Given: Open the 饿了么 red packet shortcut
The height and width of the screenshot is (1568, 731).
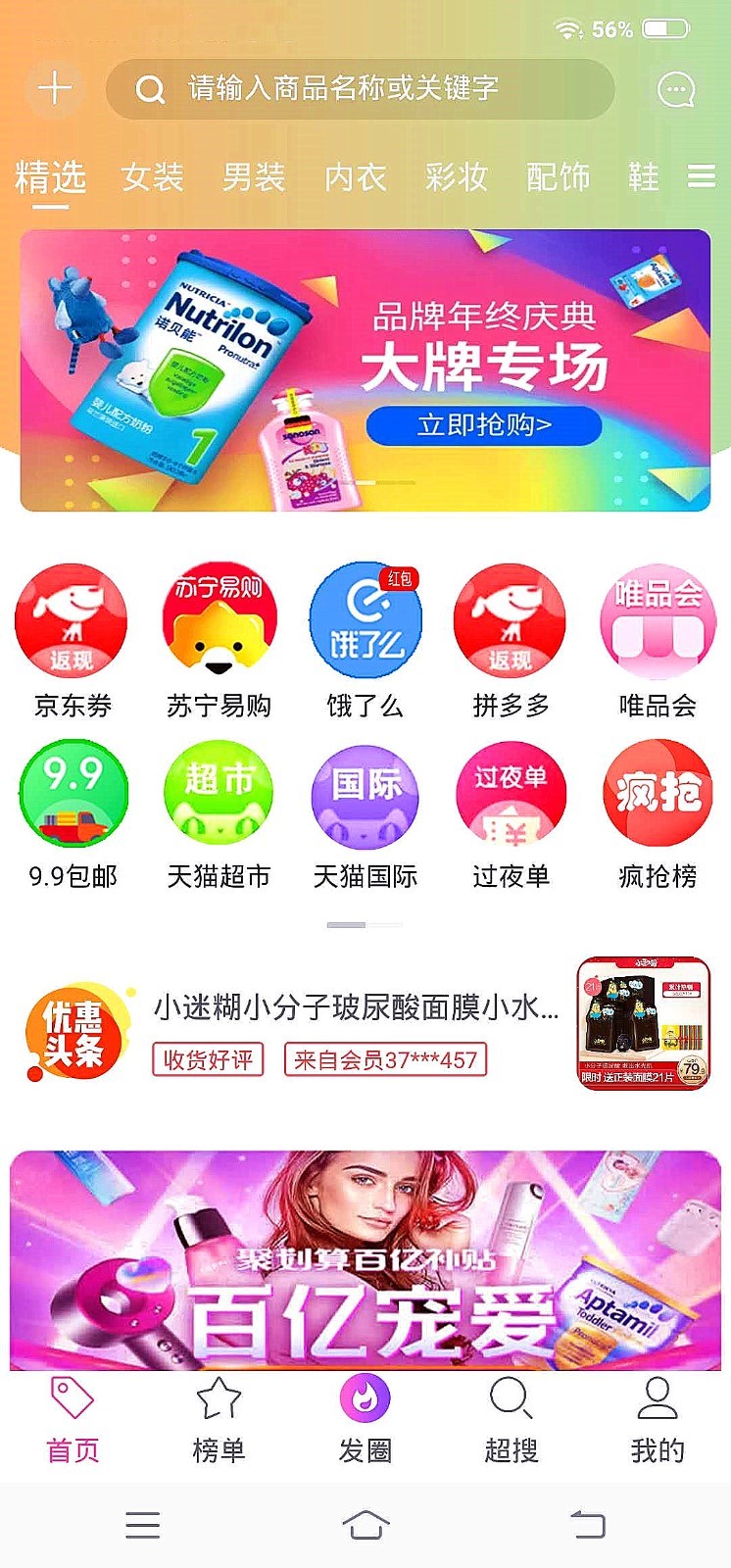Looking at the screenshot, I should [x=365, y=639].
